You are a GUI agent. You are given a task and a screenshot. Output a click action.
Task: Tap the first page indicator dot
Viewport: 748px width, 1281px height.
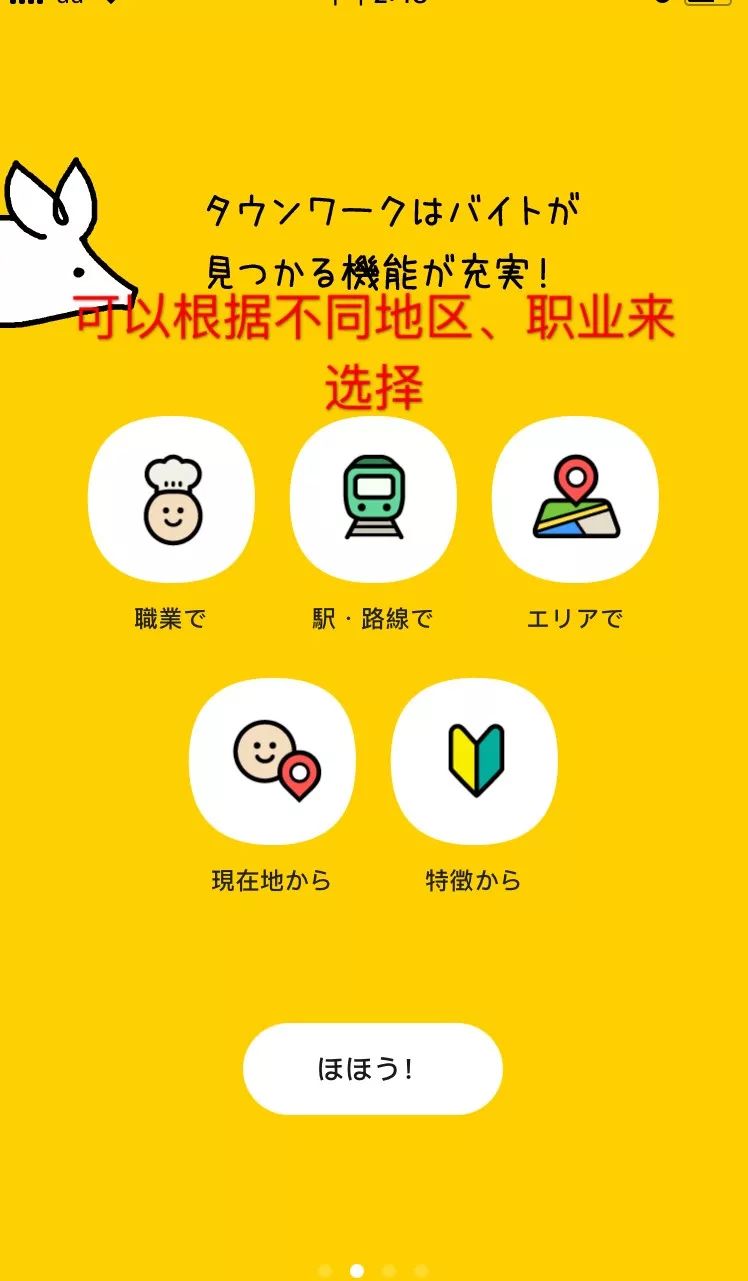coord(324,1271)
